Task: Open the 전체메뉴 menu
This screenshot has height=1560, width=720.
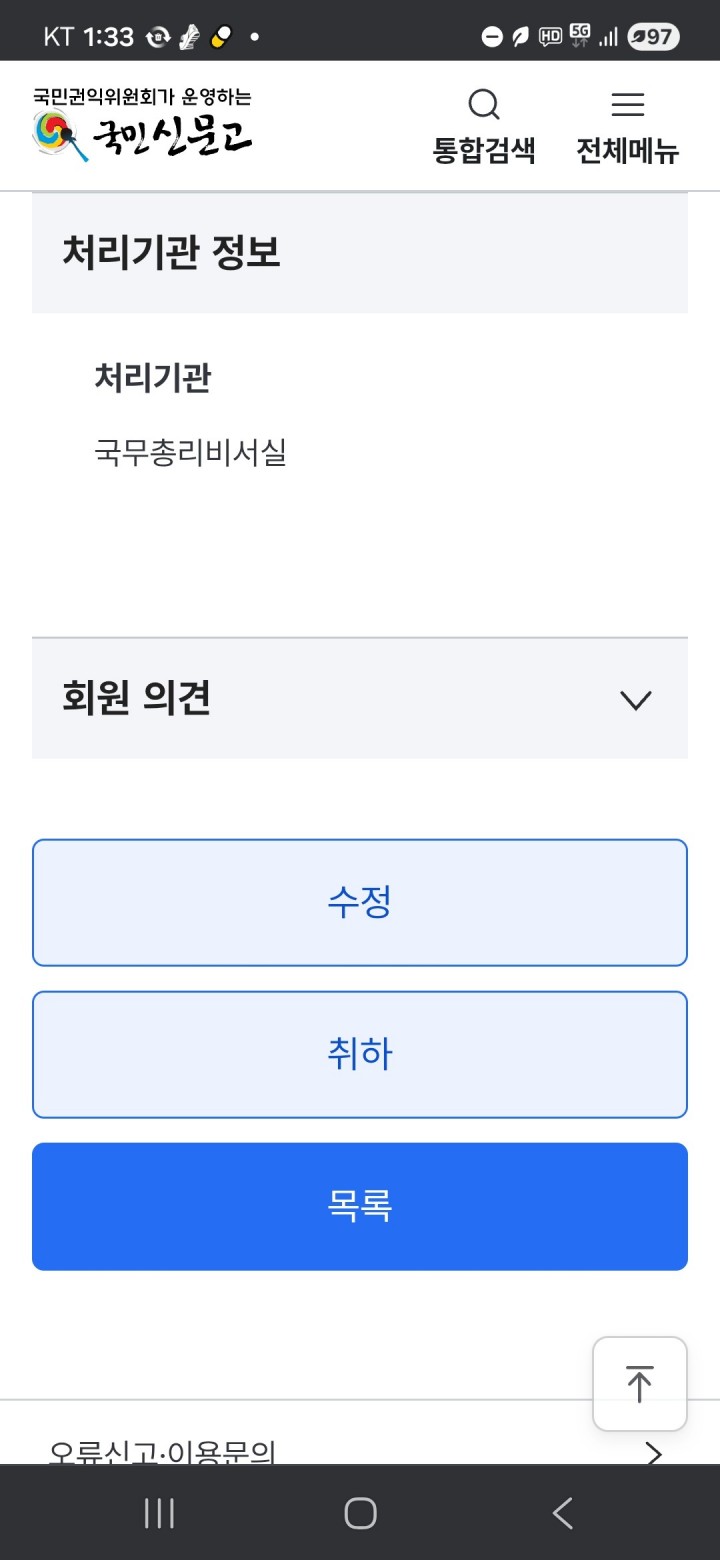Action: tap(627, 126)
